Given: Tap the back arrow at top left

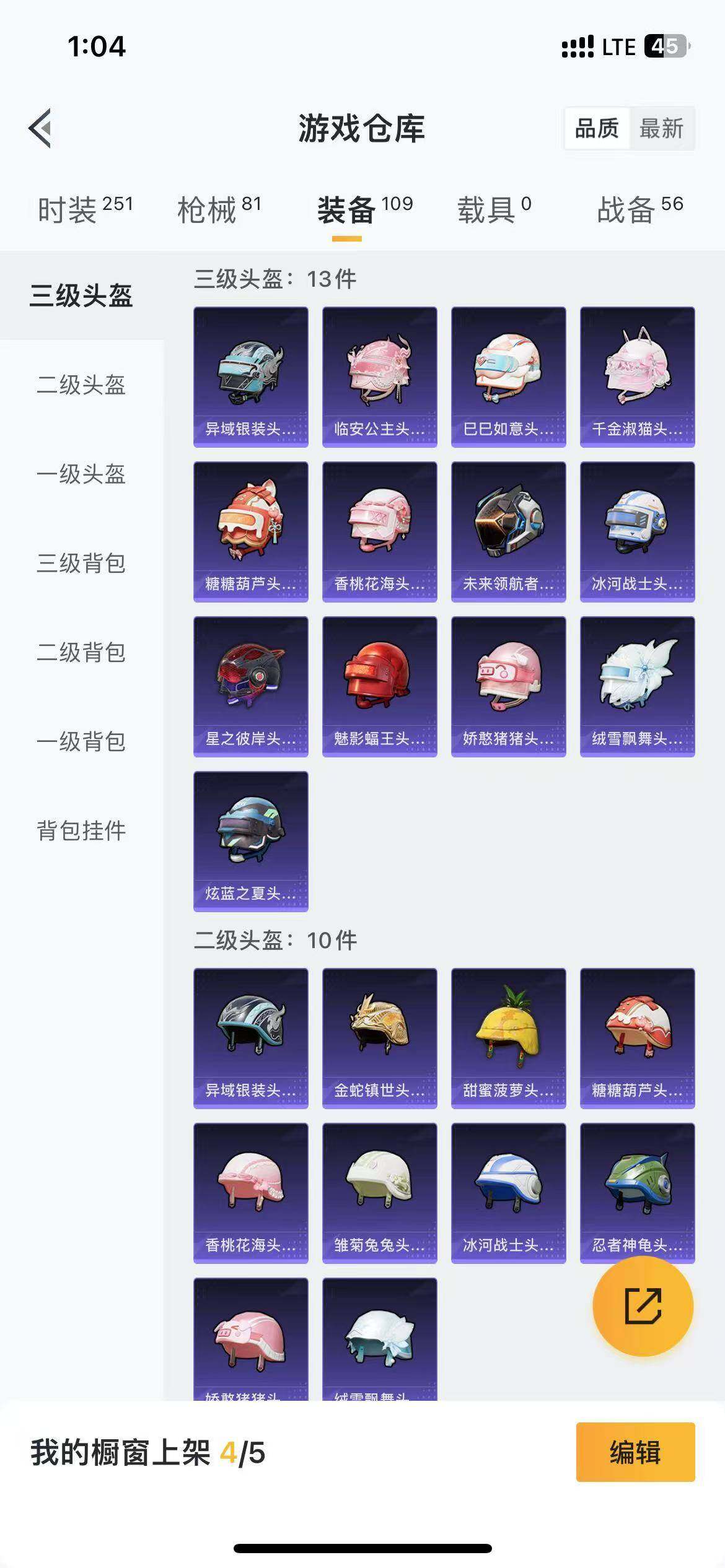Looking at the screenshot, I should [39, 129].
